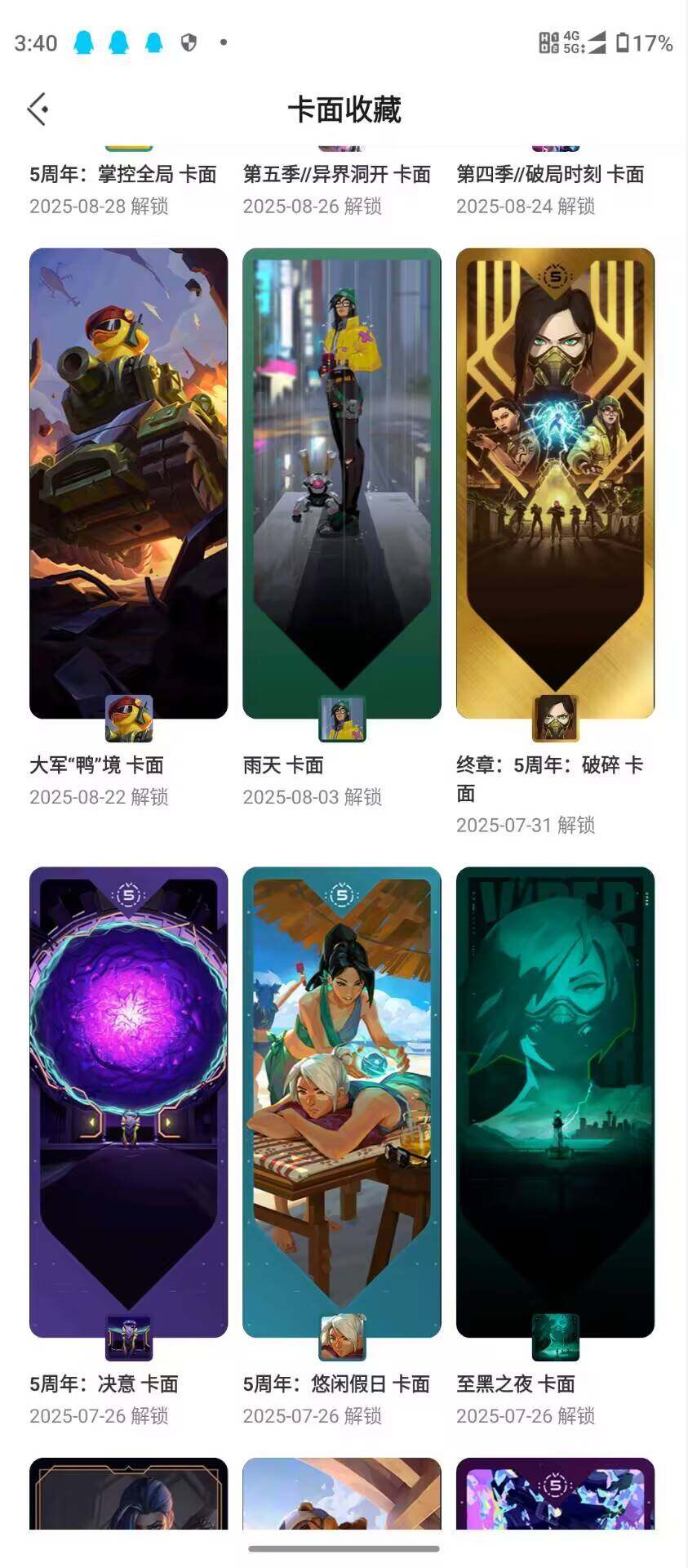Tap the 至黑之夜 卡面 card
This screenshot has height=1568, width=688.
[x=555, y=1102]
